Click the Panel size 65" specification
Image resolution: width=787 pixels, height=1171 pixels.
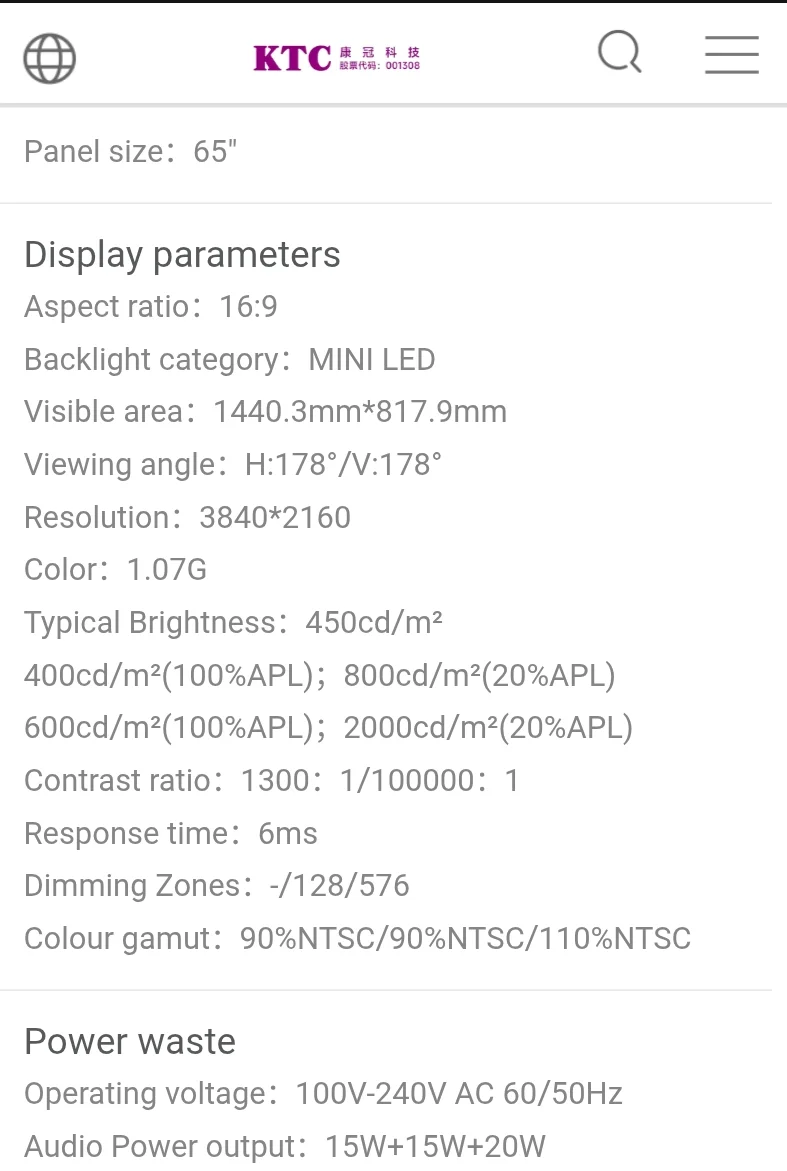point(130,151)
